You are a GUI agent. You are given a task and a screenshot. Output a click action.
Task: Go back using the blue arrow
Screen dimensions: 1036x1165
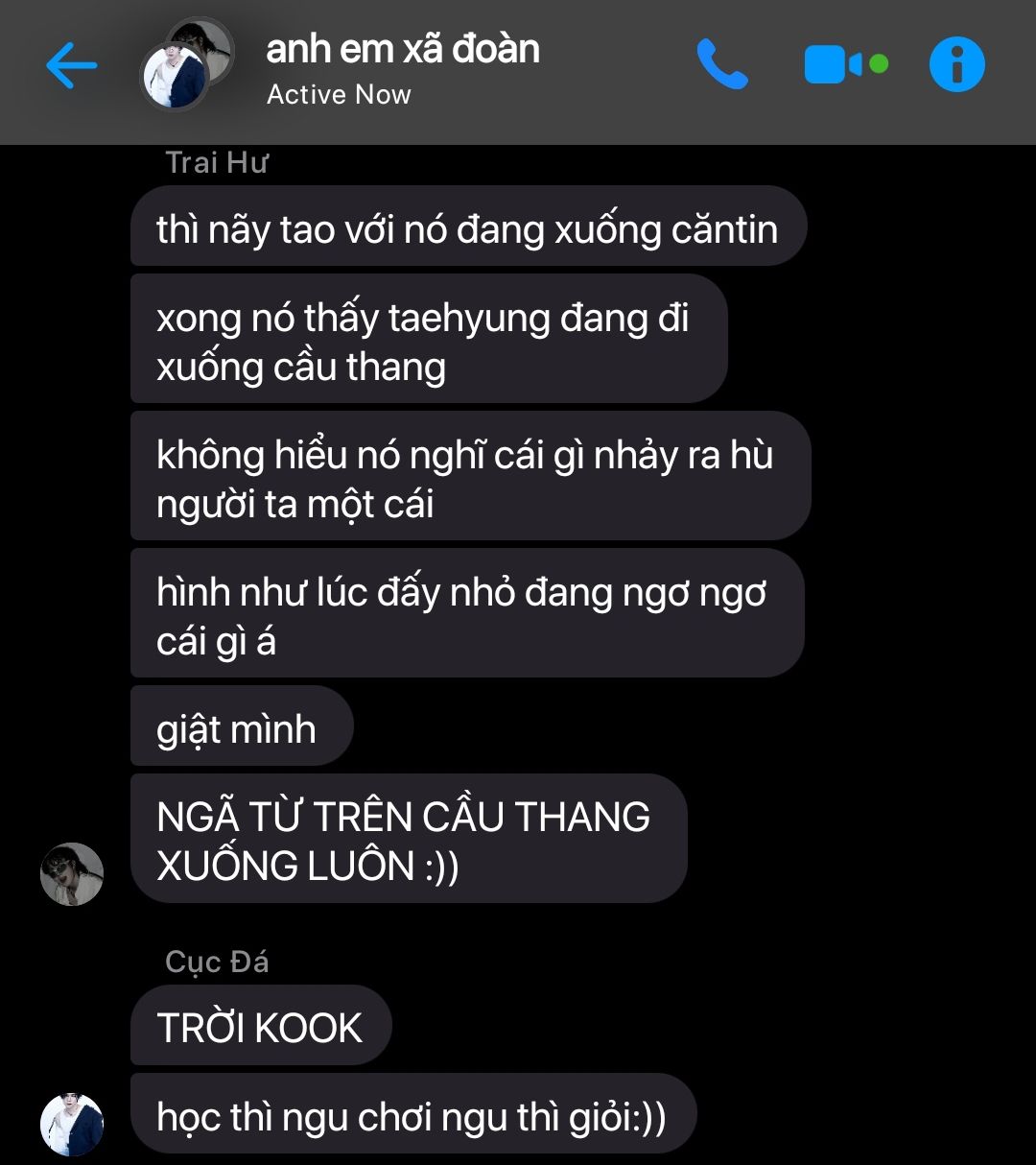point(72,66)
